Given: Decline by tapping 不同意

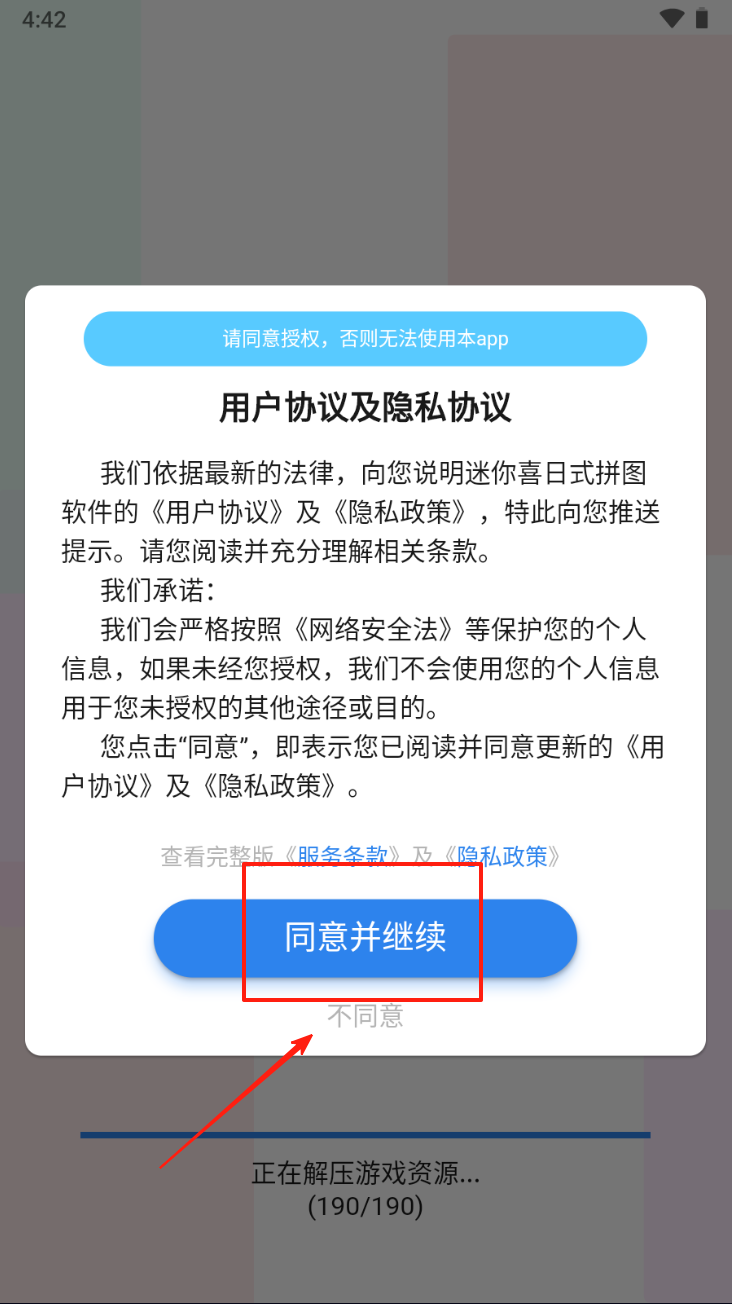Looking at the screenshot, I should [365, 1017].
